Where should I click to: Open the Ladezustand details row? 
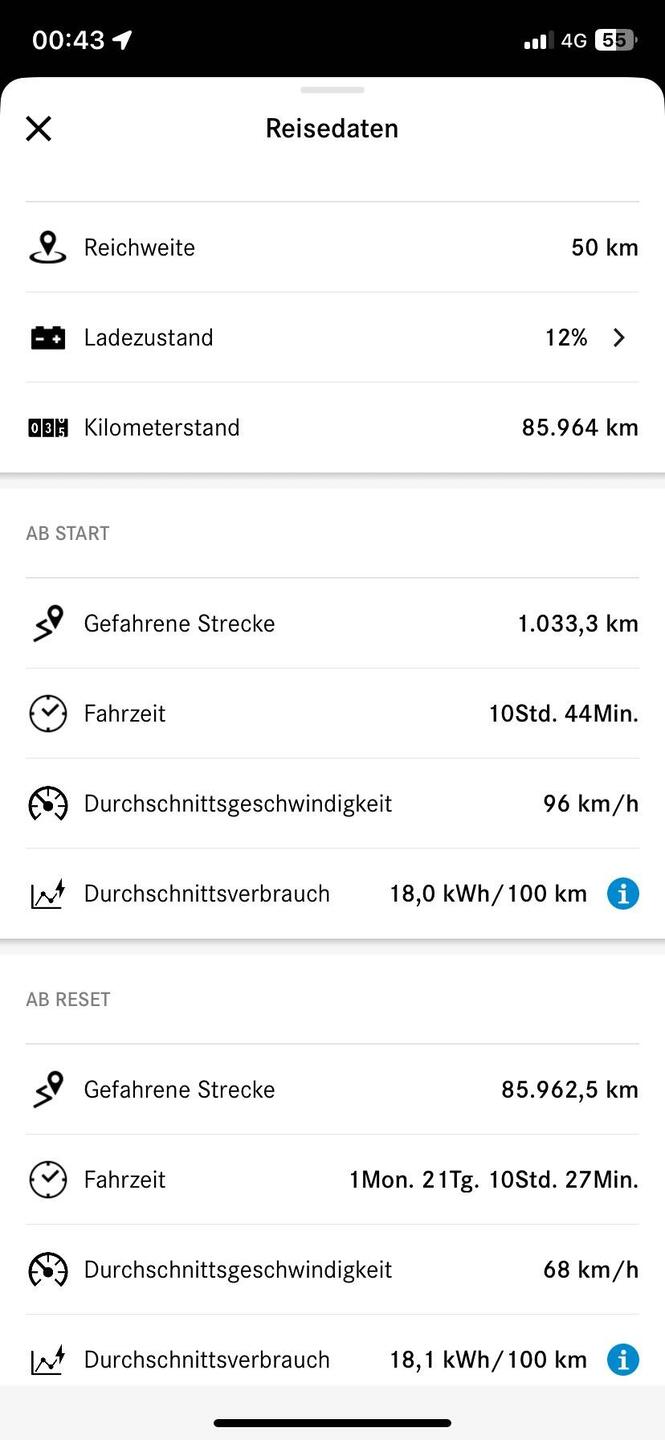(x=332, y=338)
